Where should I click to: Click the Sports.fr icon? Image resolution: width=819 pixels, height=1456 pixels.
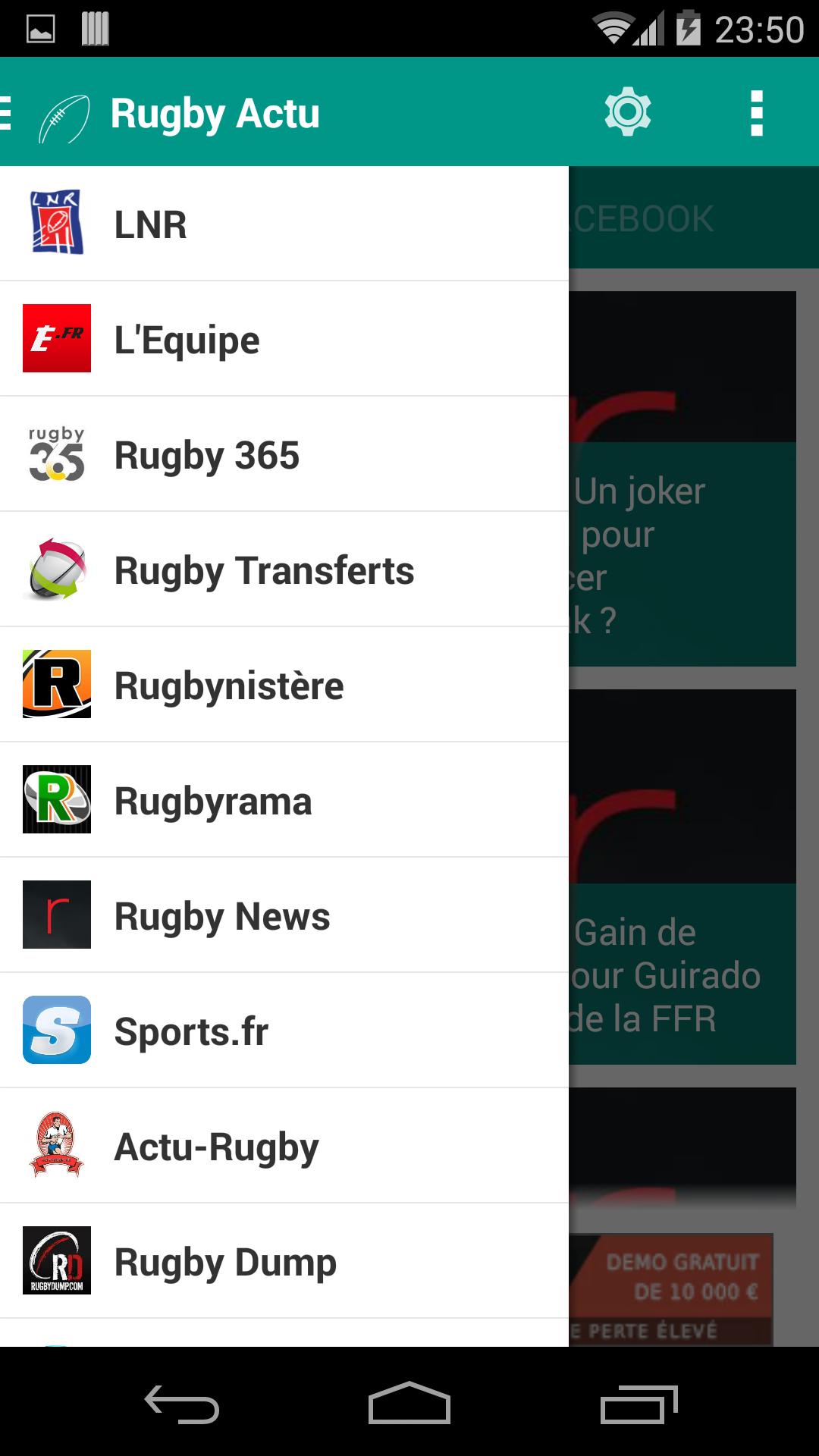(x=57, y=1030)
